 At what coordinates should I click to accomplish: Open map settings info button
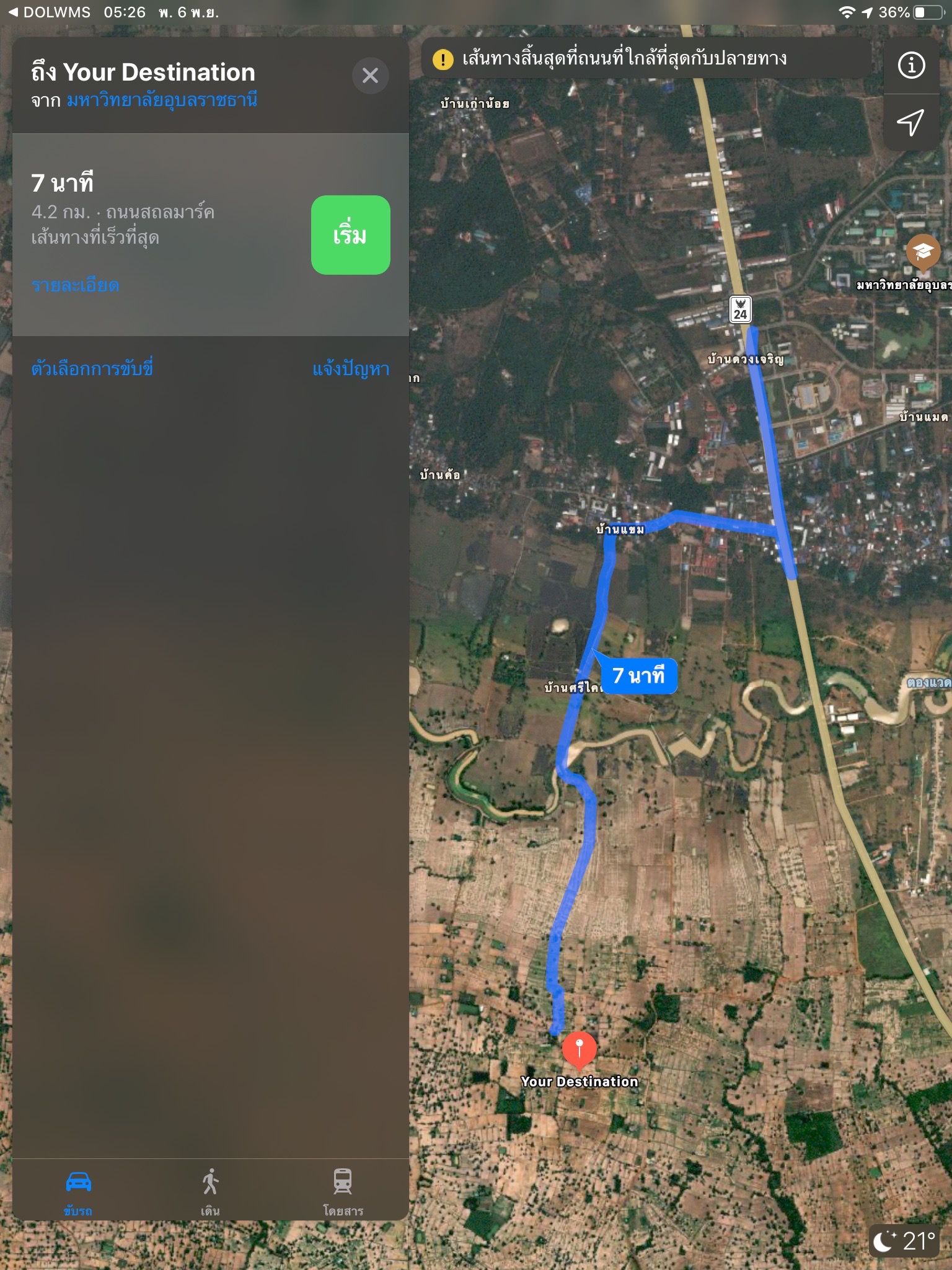point(911,65)
